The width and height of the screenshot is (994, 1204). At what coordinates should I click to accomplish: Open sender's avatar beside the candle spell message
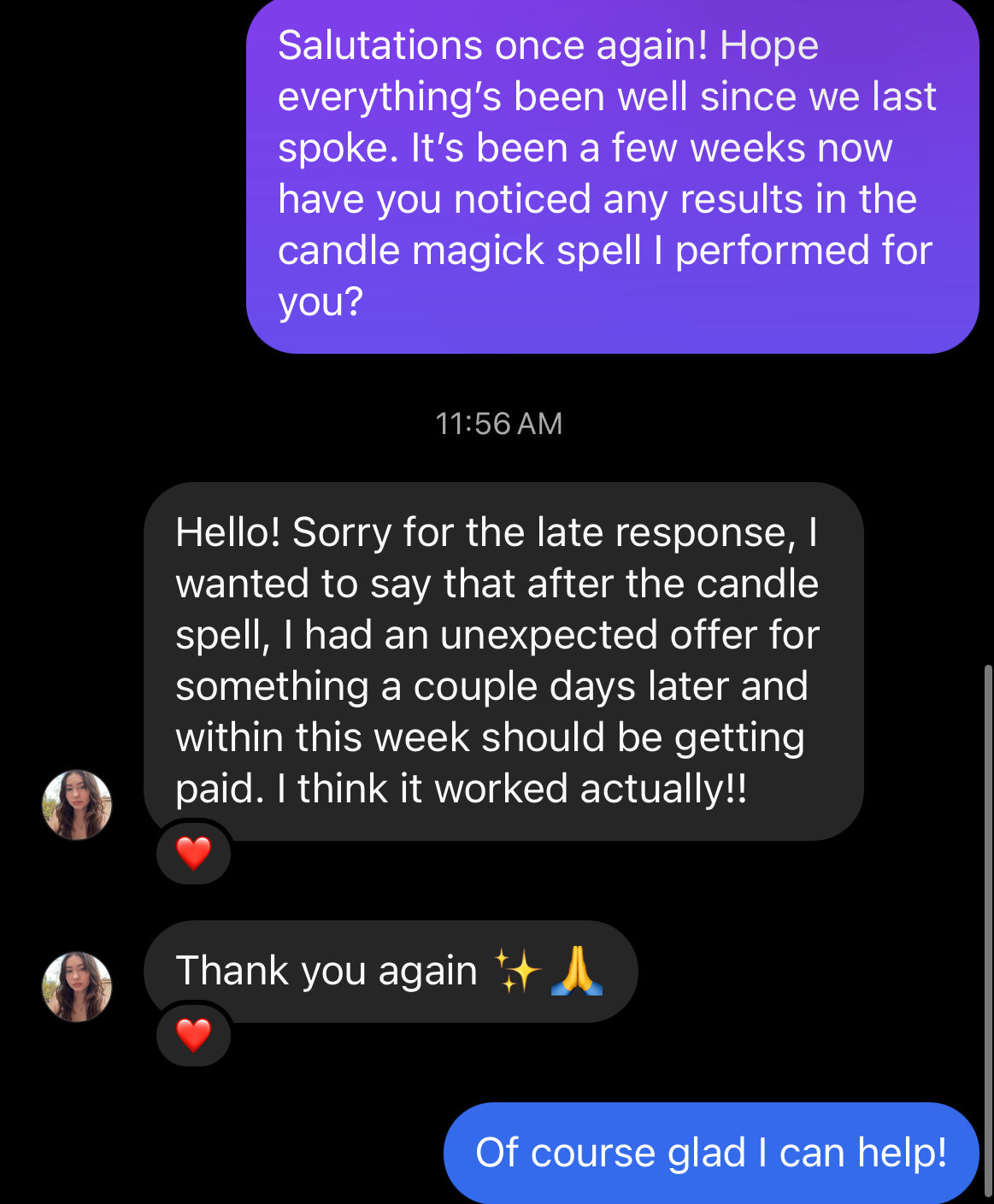[x=77, y=804]
